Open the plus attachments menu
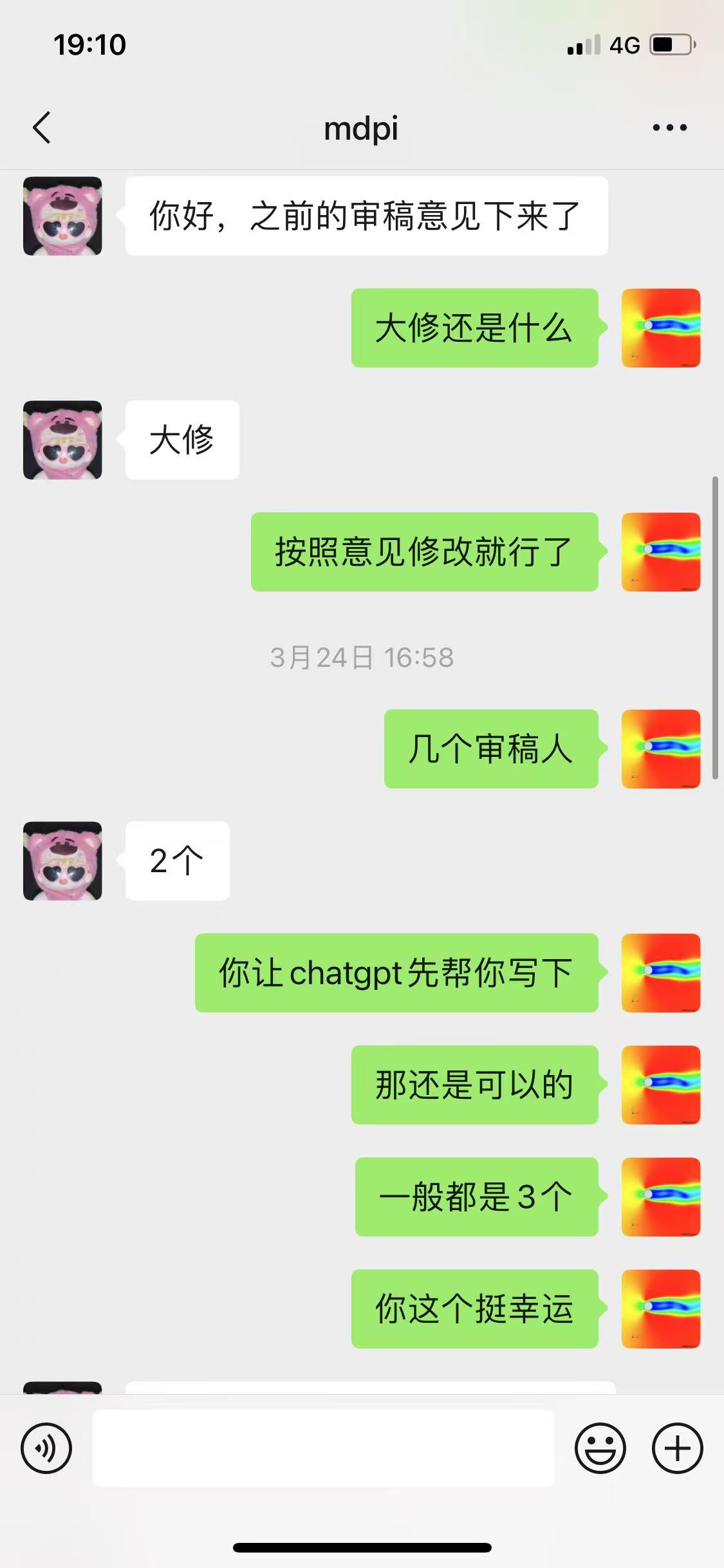The image size is (724, 1568). (677, 1448)
